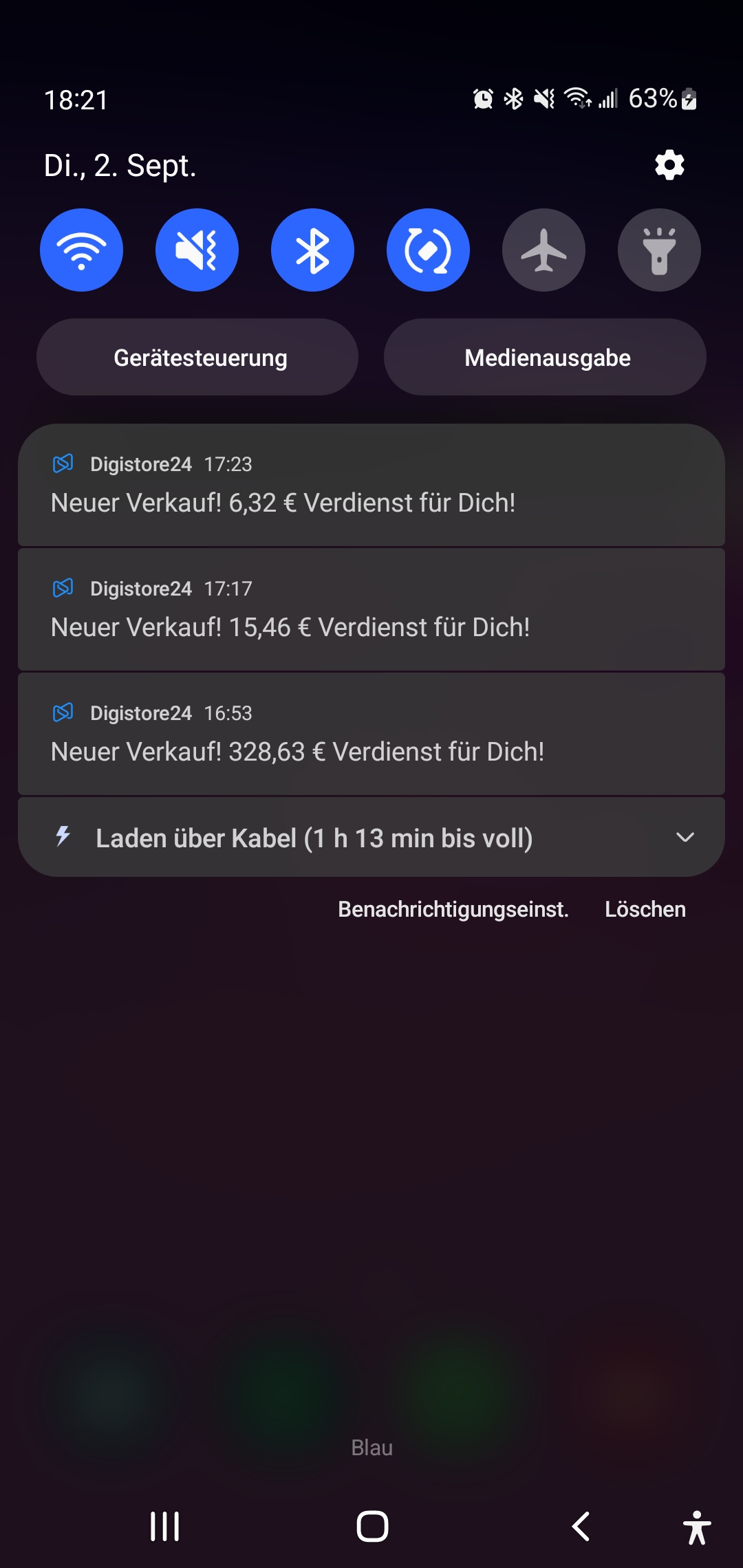This screenshot has width=743, height=1568.
Task: Turn on the flashlight
Action: pyautogui.click(x=658, y=250)
